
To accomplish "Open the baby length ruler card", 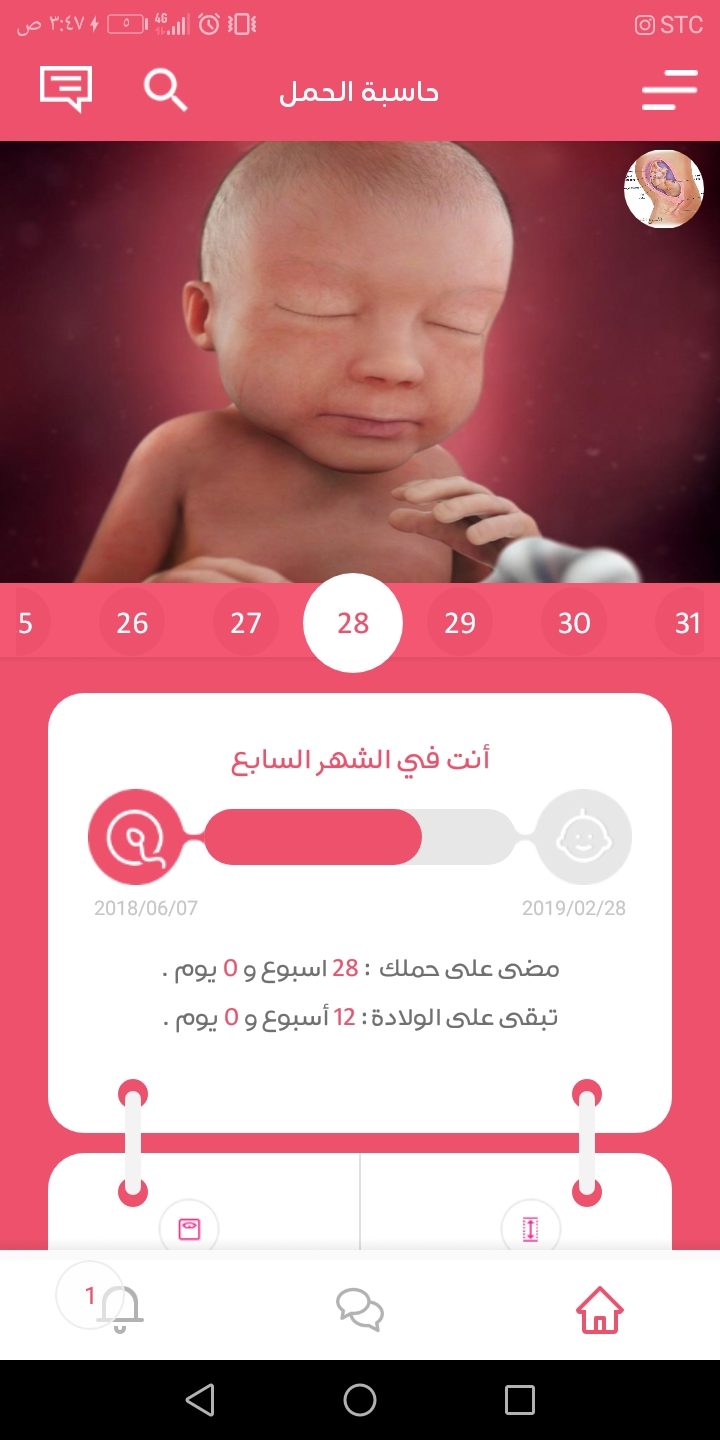I will pyautogui.click(x=530, y=1225).
